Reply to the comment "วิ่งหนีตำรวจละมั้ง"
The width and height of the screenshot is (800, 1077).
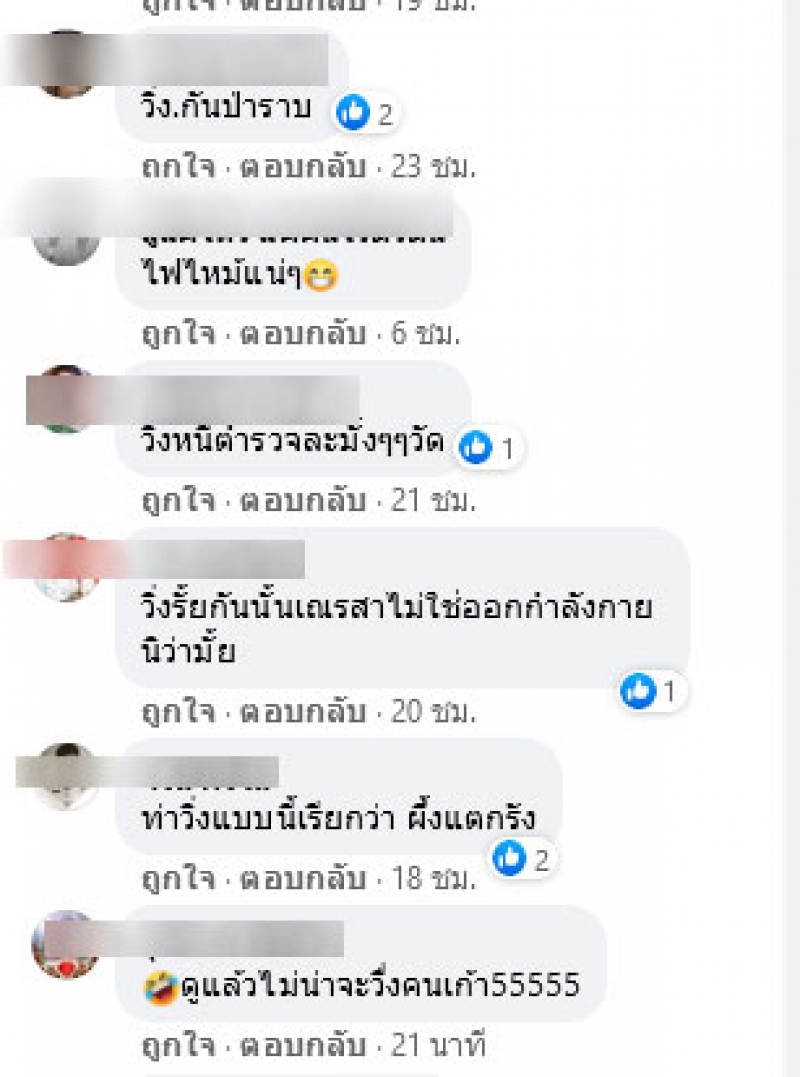click(303, 501)
